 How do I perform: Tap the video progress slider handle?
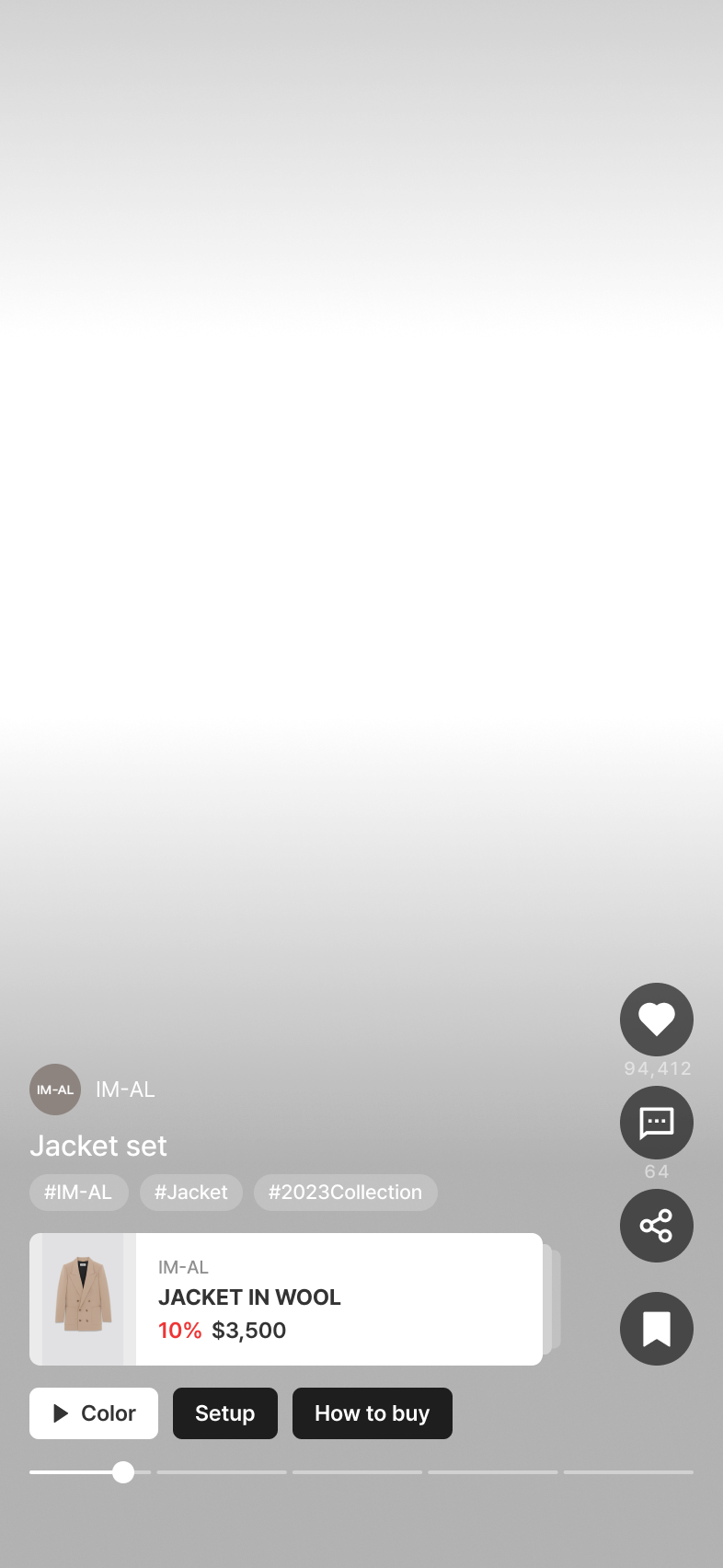pos(123,1472)
